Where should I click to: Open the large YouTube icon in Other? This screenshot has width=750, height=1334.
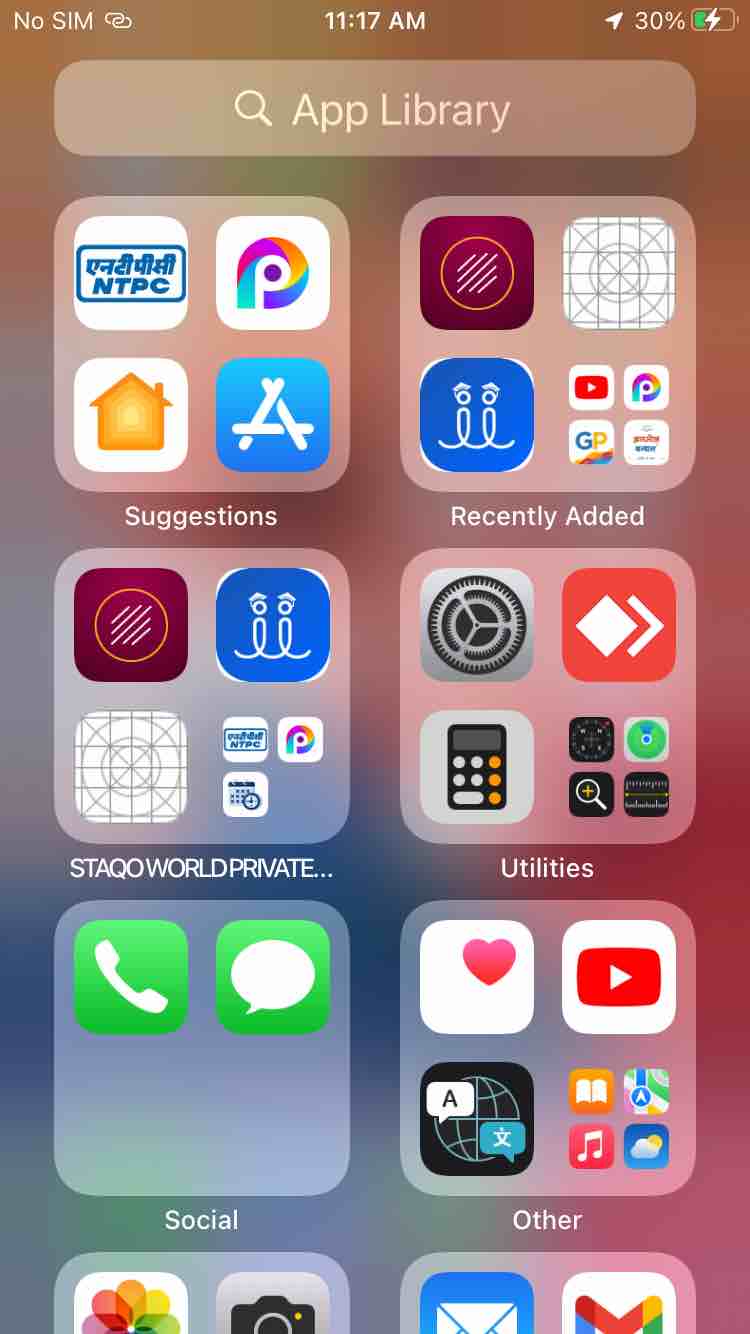click(619, 977)
